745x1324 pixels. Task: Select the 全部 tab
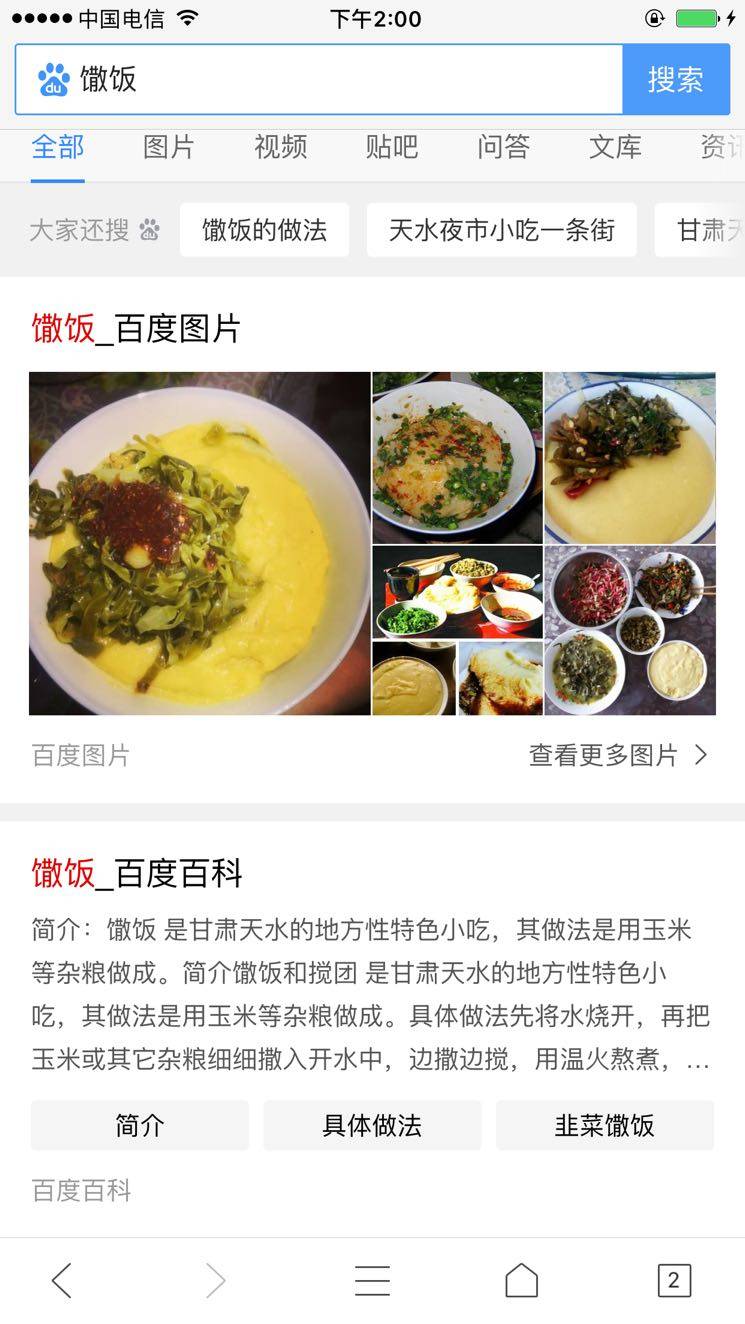pos(58,147)
